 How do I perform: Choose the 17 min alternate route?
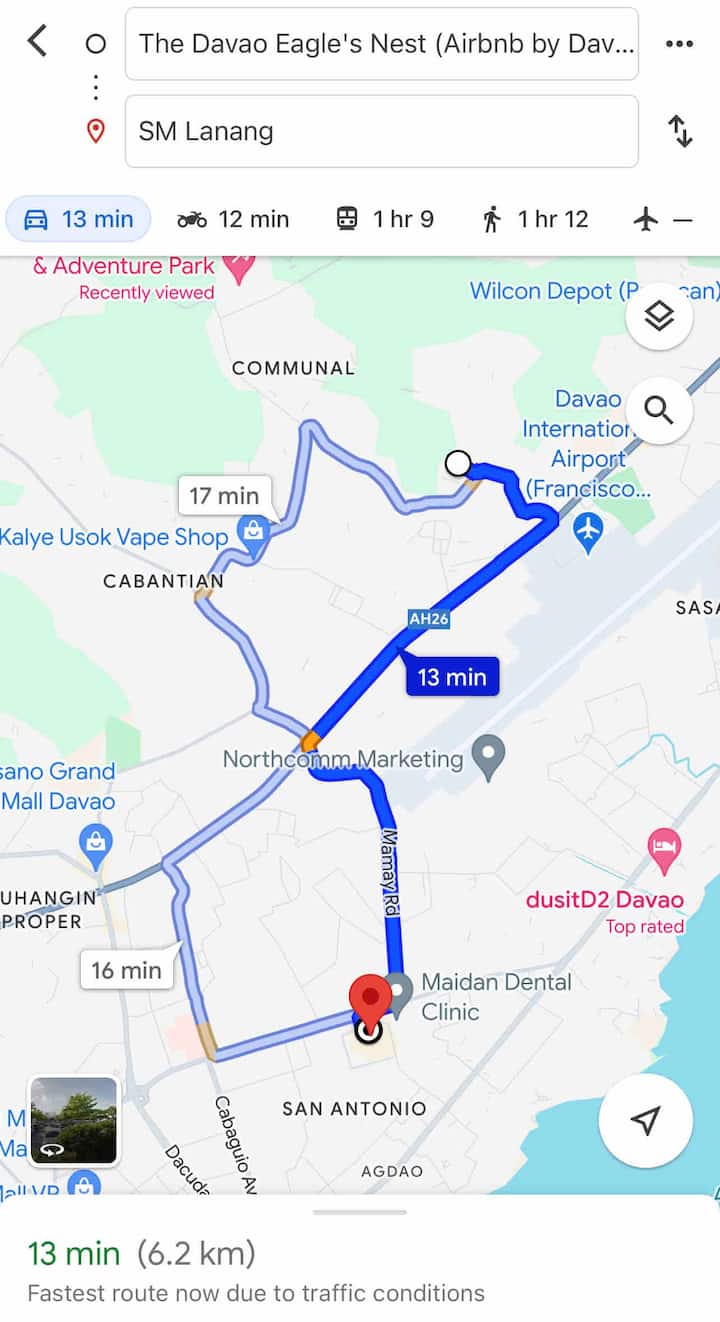[223, 495]
